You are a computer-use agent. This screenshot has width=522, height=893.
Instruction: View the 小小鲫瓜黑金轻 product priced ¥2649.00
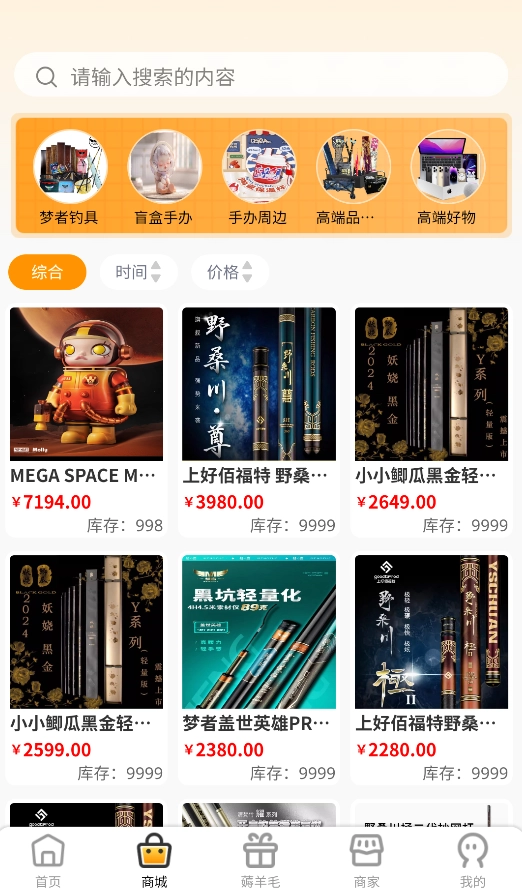click(x=431, y=421)
